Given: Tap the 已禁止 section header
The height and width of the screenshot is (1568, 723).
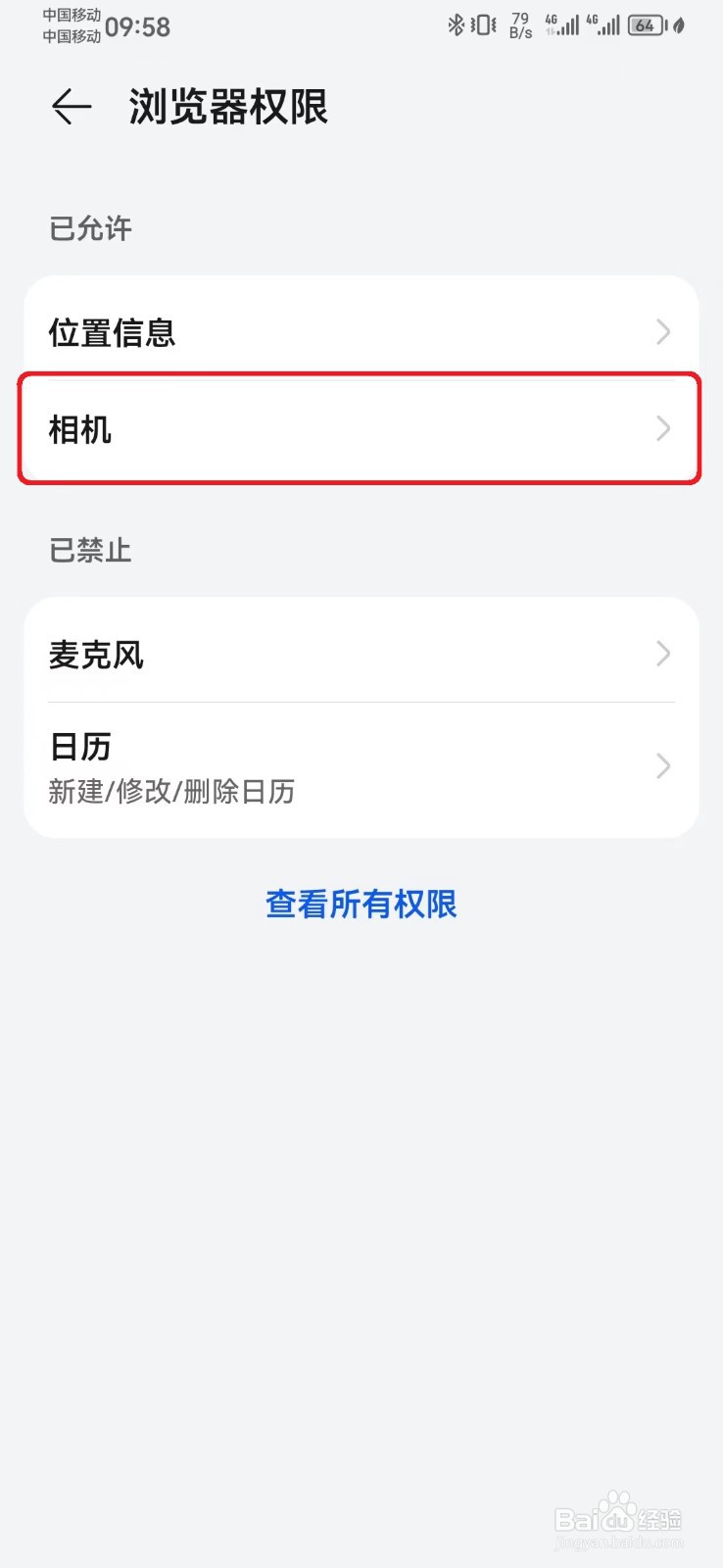Looking at the screenshot, I should [89, 550].
